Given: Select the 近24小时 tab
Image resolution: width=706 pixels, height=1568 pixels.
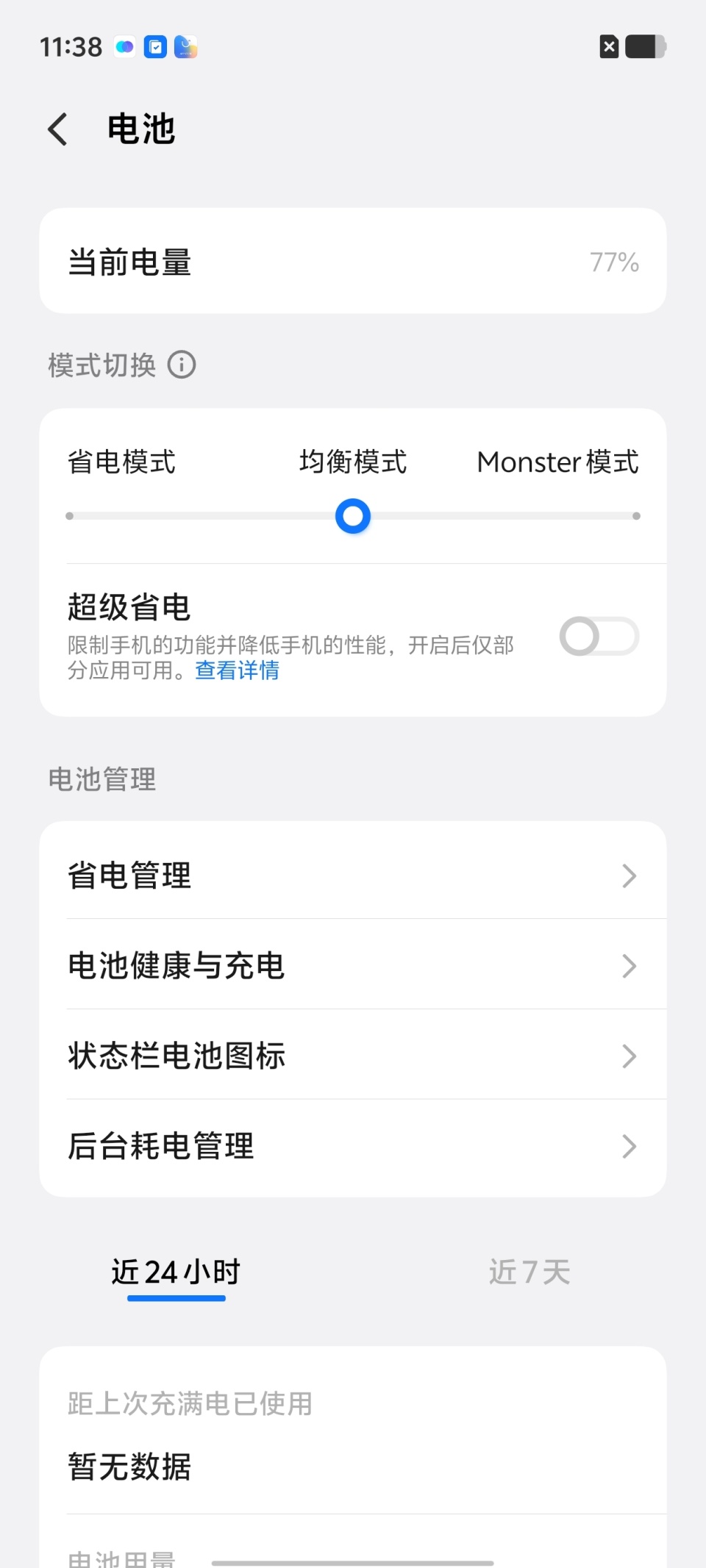Looking at the screenshot, I should tap(176, 1272).
